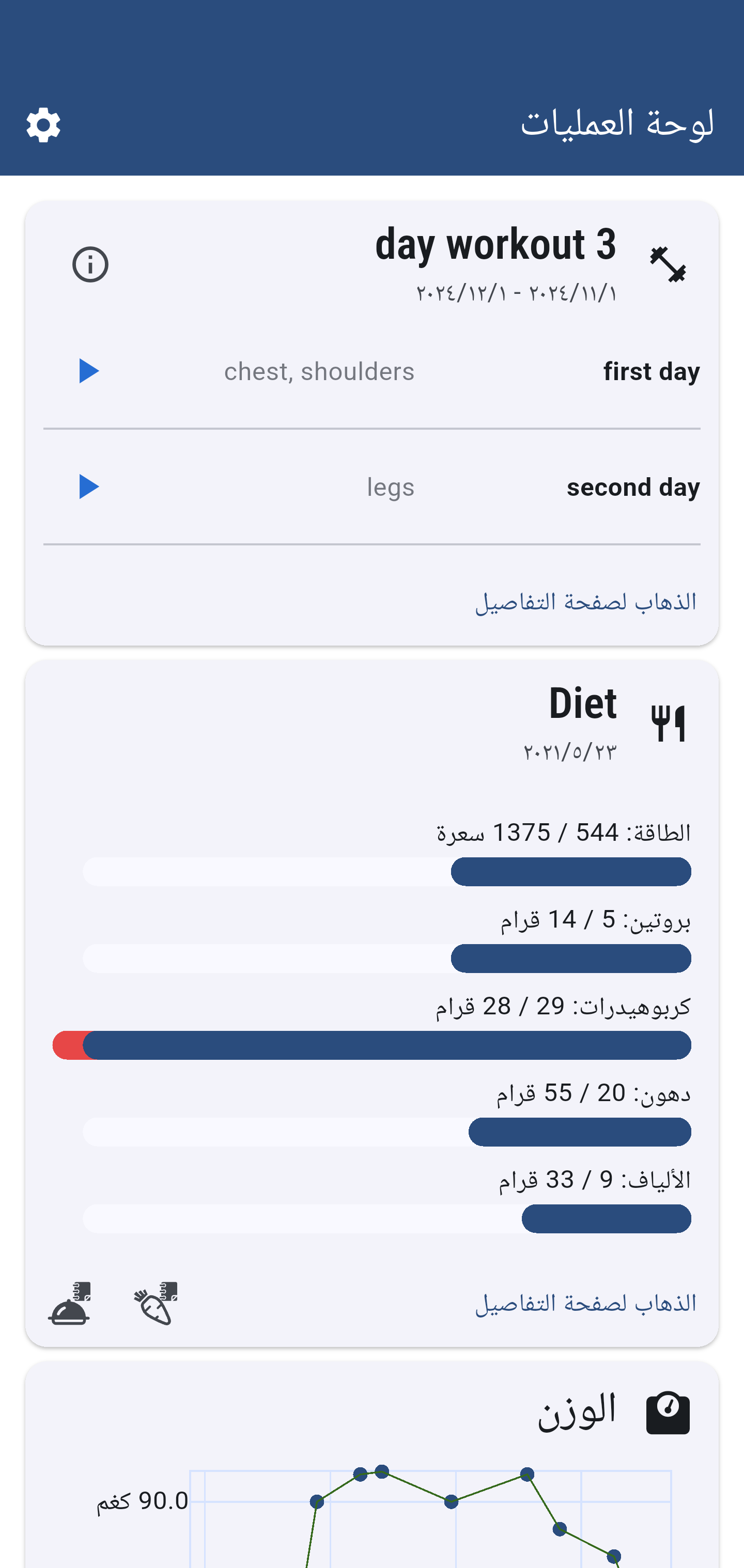The height and width of the screenshot is (1568, 744).
Task: Log a meal with the dish icon
Action: pos(69,1303)
